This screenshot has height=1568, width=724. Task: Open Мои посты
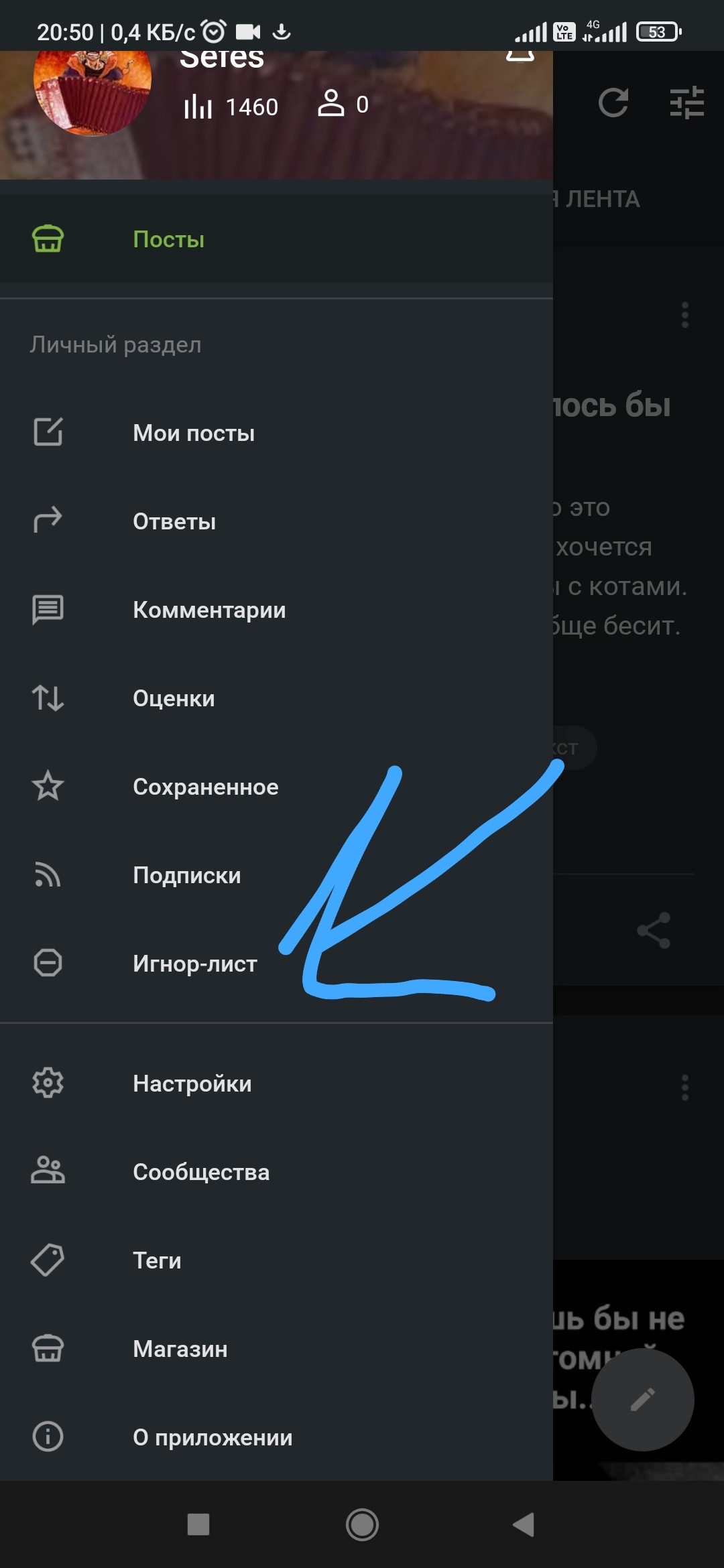(276, 432)
